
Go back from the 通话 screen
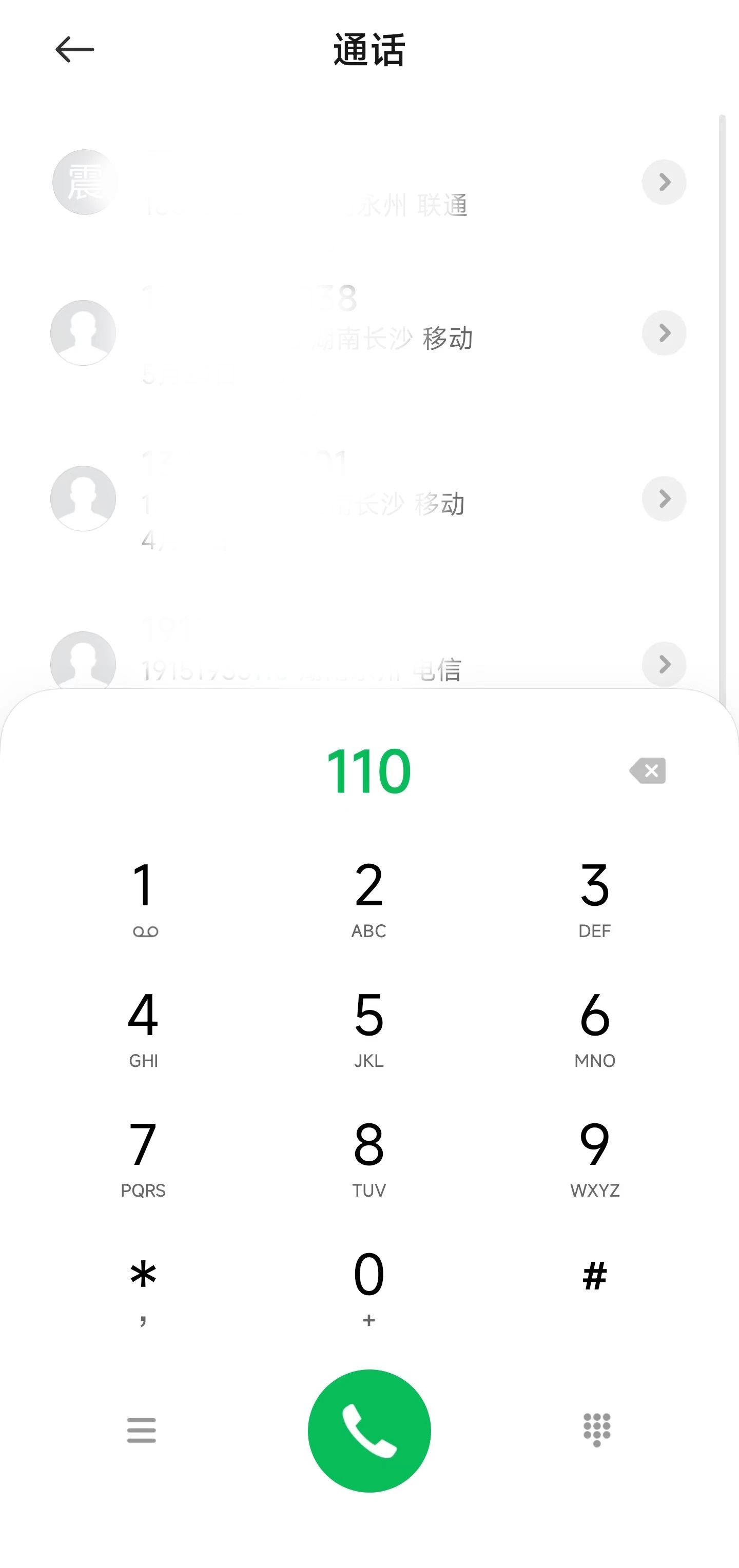(x=74, y=50)
